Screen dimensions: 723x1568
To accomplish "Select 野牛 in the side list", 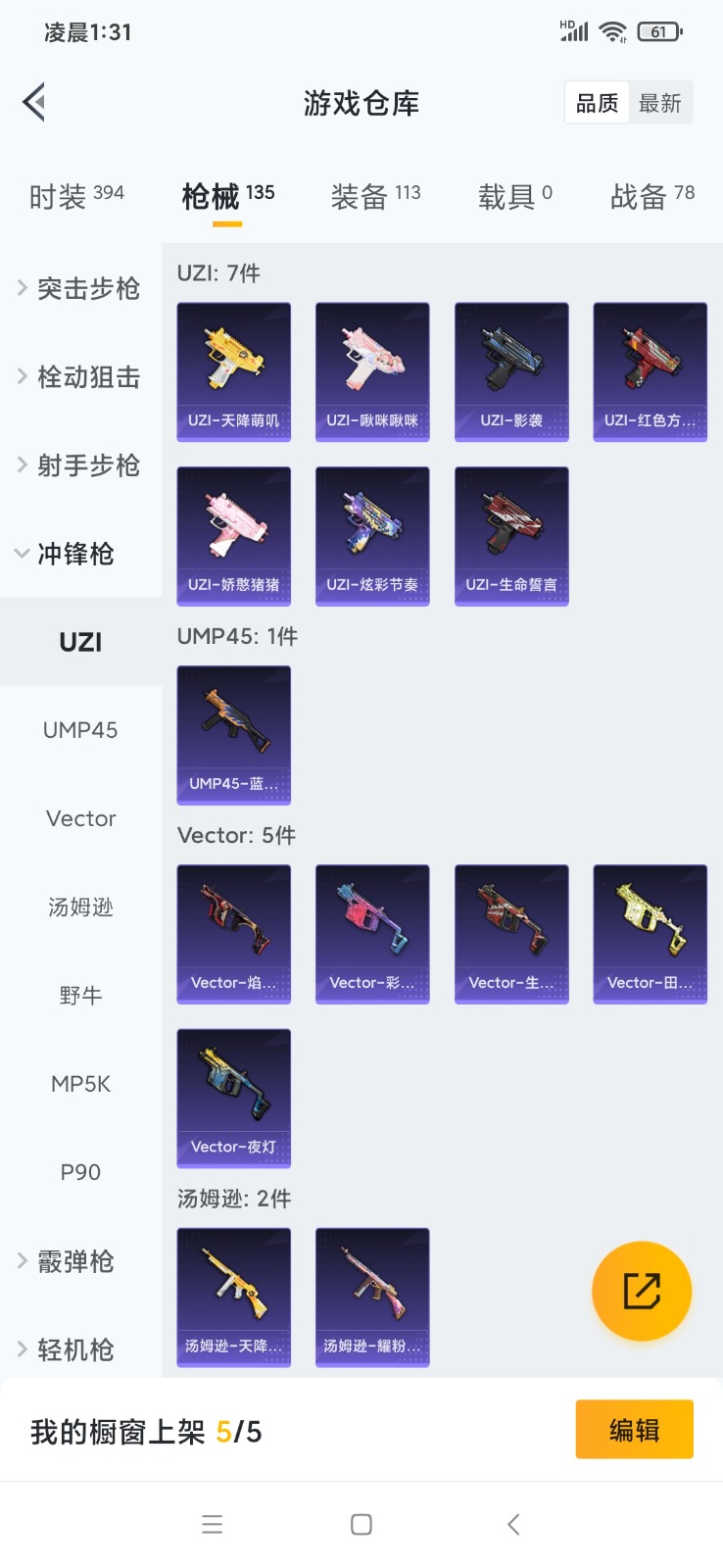I will pyautogui.click(x=80, y=996).
